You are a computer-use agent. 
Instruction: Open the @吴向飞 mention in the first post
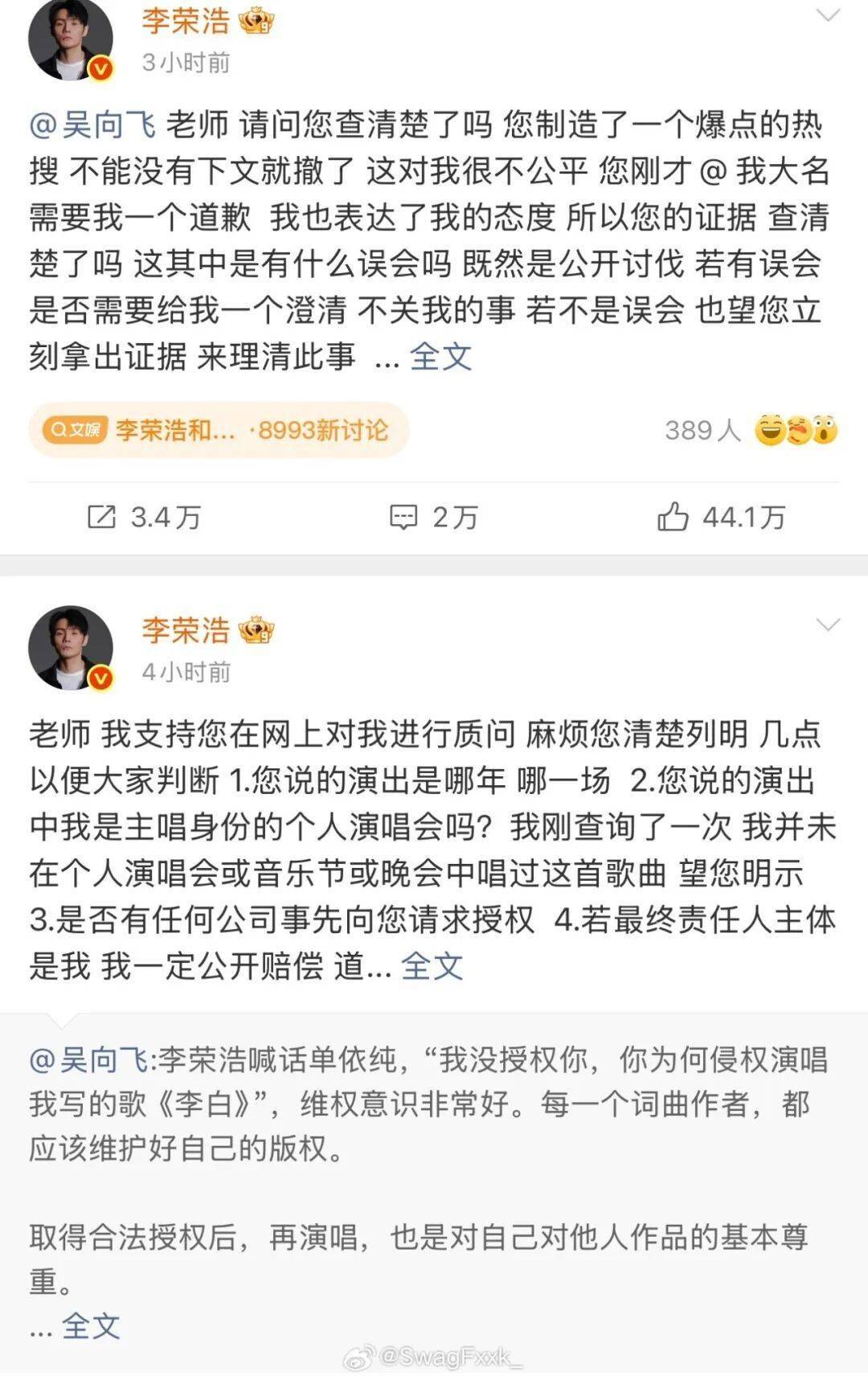click(x=92, y=125)
